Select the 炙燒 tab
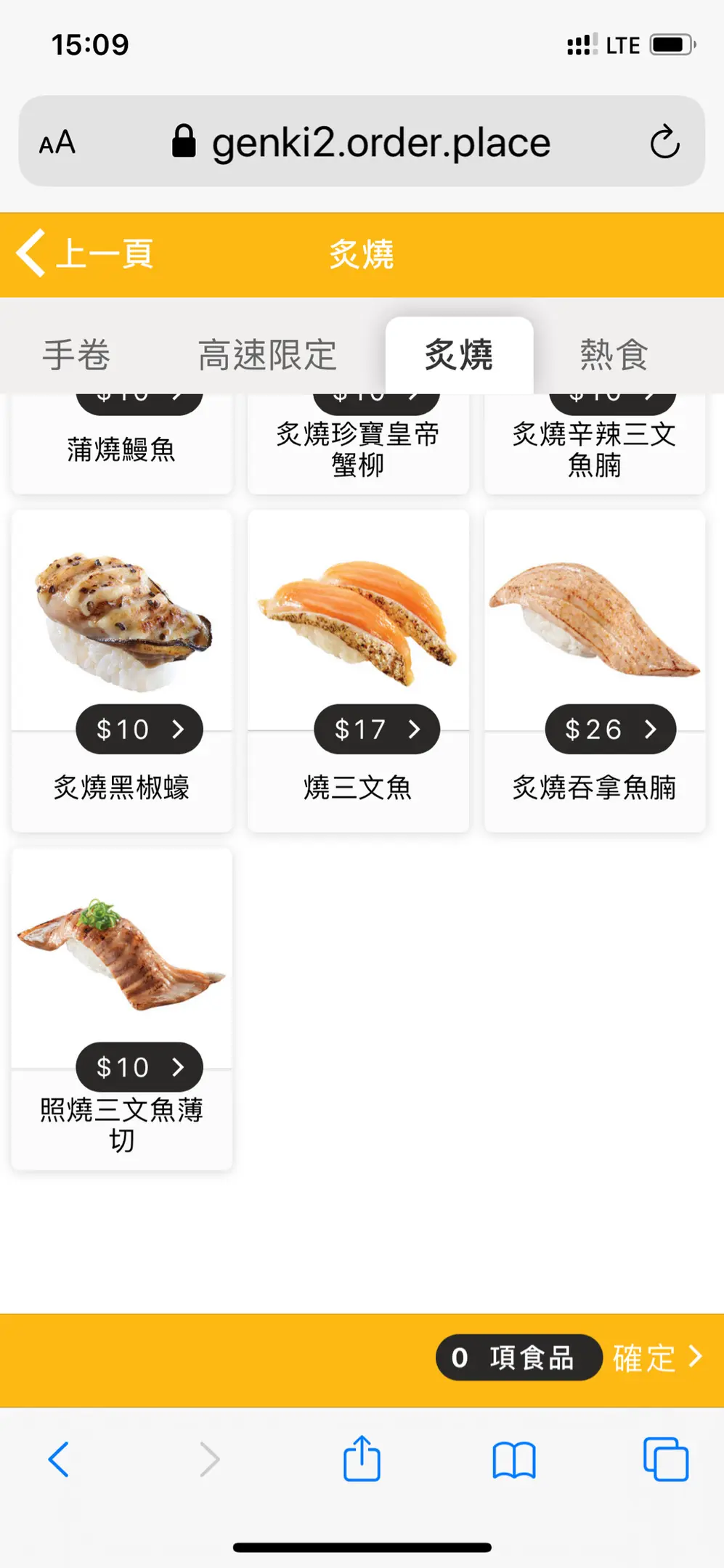This screenshot has width=724, height=1568. pyautogui.click(x=459, y=355)
